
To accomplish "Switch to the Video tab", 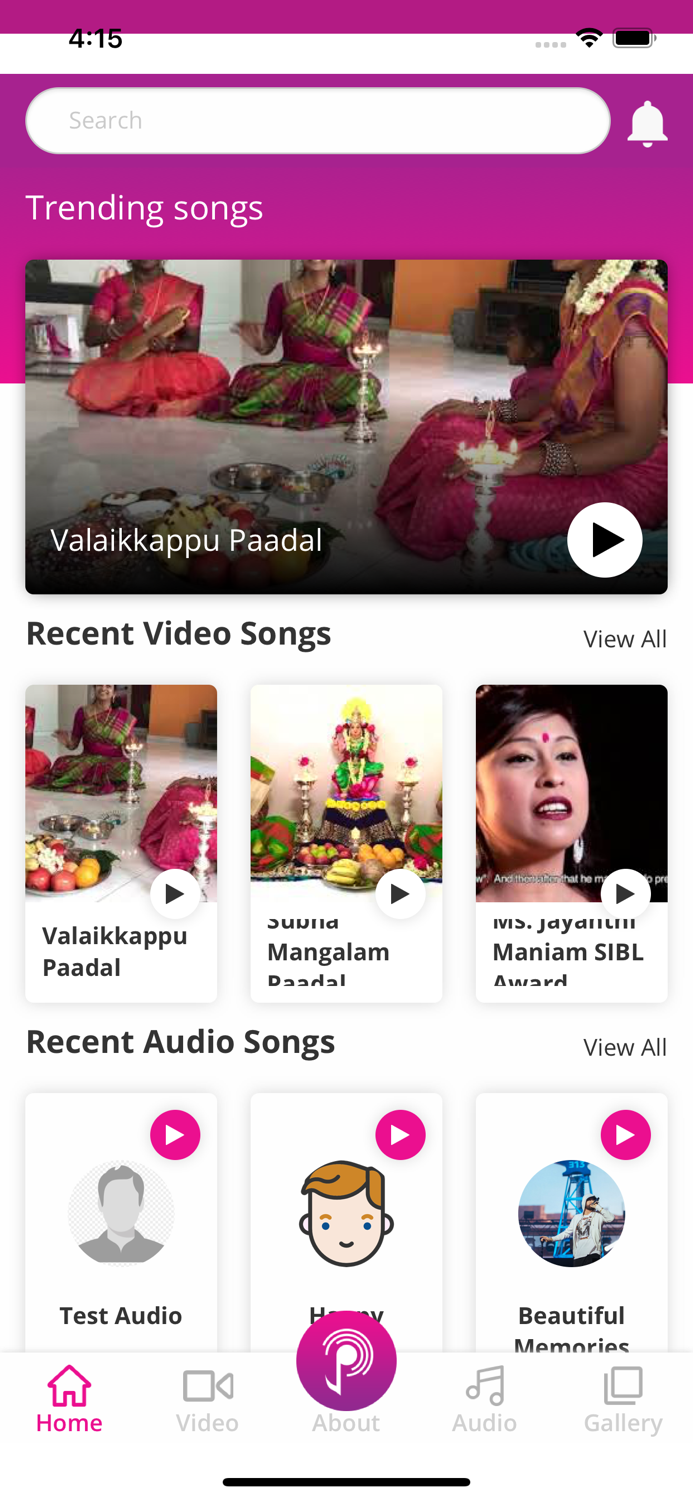I will (x=208, y=1399).
